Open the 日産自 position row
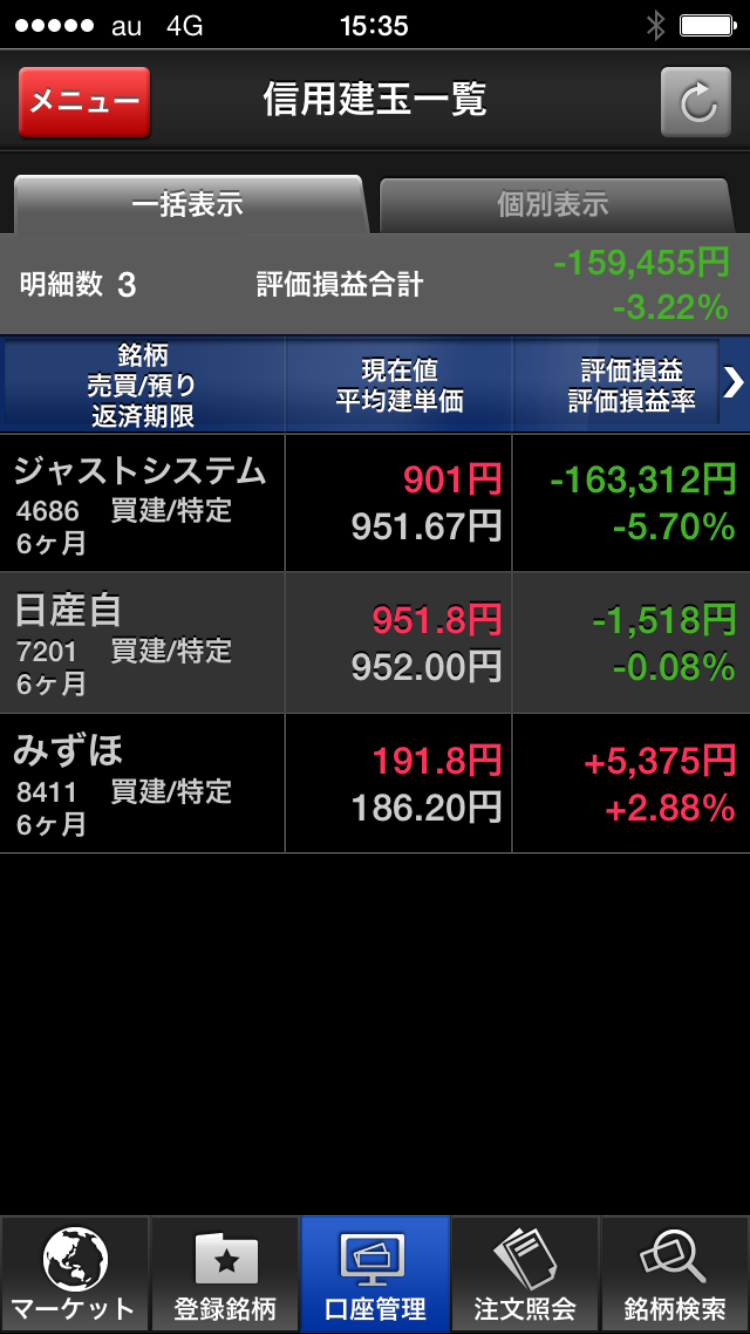 coord(375,643)
